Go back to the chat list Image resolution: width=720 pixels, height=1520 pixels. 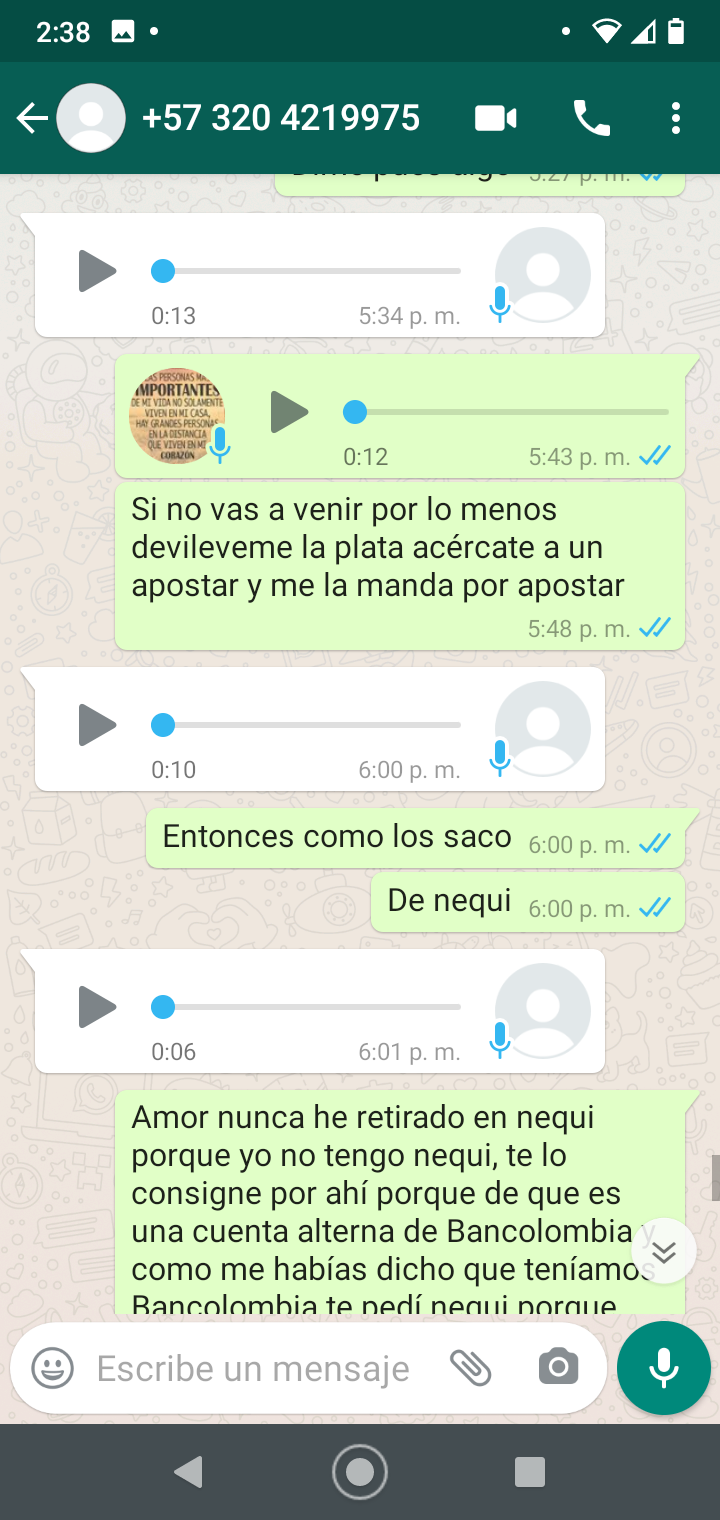(32, 119)
